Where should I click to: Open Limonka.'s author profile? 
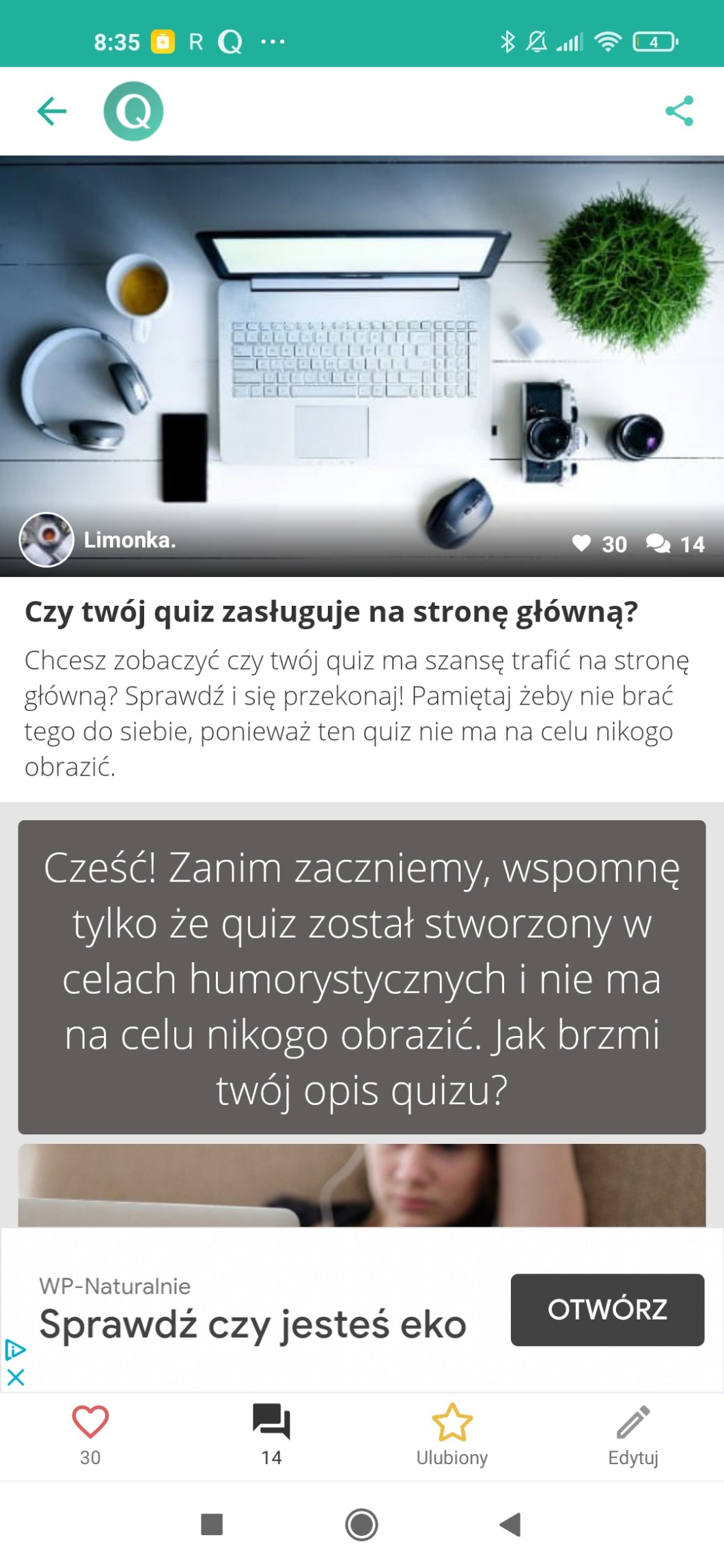[46, 540]
